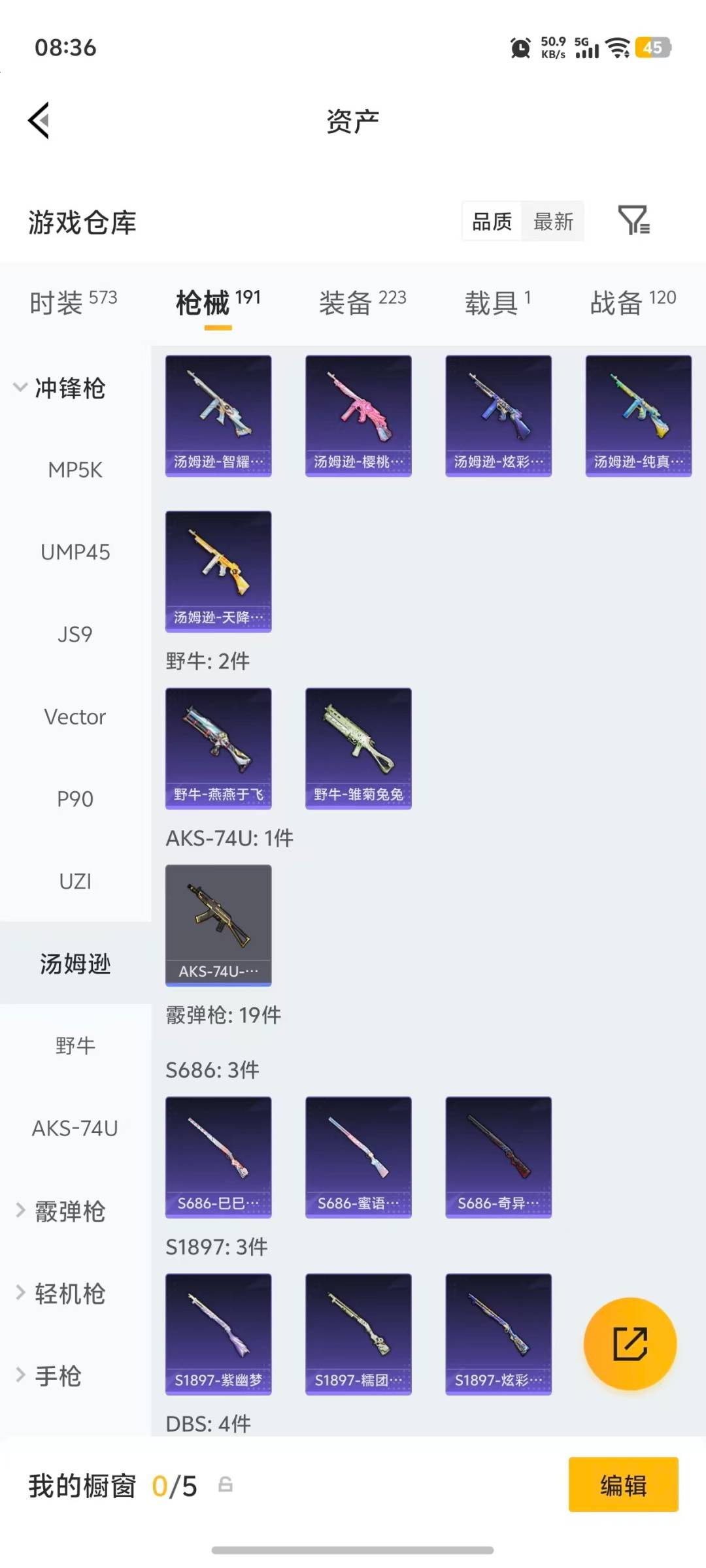The height and width of the screenshot is (1568, 706).
Task: Tap the back arrow to leave 资产 page
Action: [x=37, y=120]
